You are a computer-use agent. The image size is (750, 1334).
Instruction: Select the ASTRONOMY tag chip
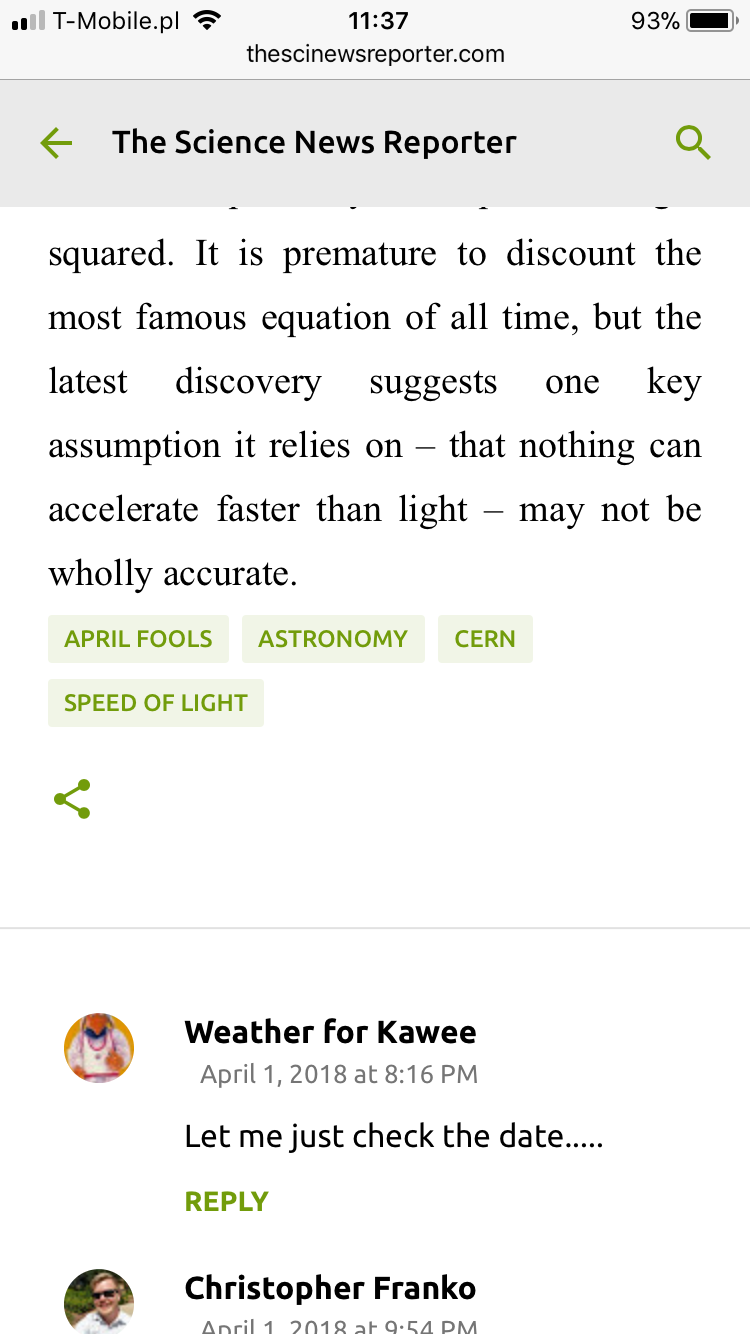point(333,639)
